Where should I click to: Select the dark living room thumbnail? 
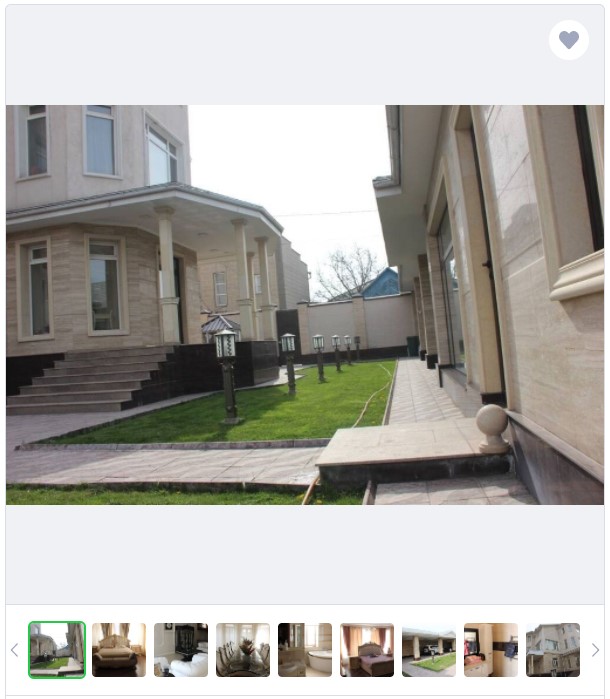(x=181, y=650)
